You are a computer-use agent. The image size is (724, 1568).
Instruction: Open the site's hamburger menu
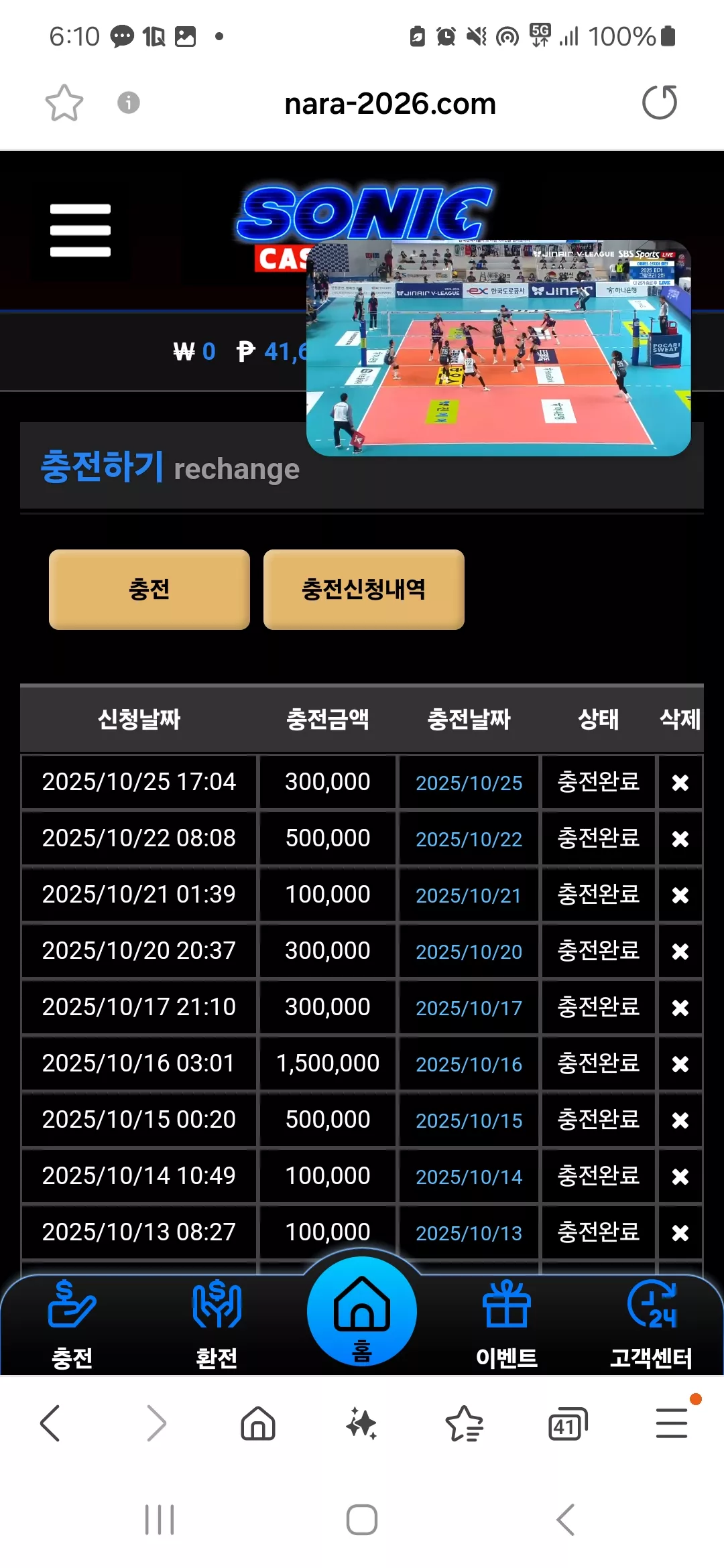(x=80, y=230)
